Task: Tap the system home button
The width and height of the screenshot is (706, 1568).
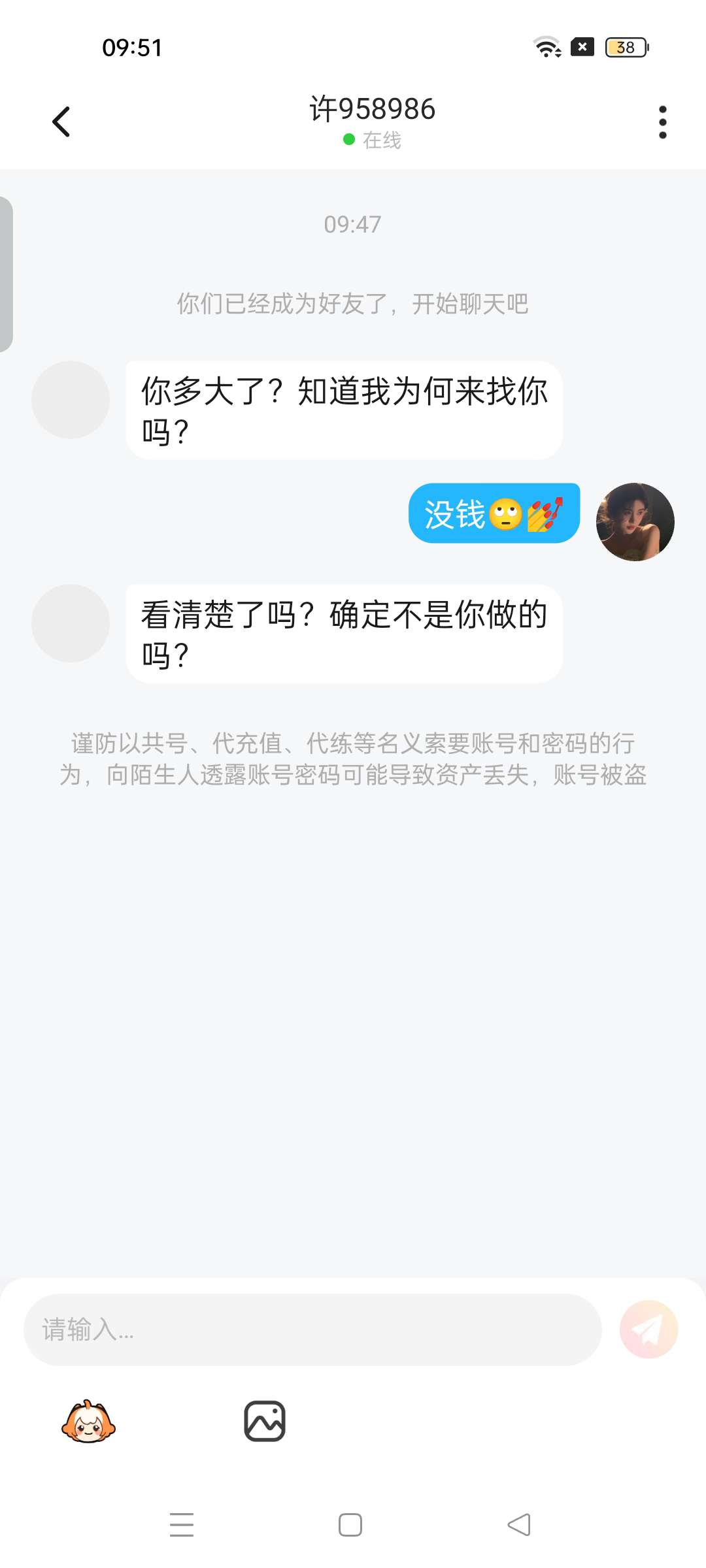Action: click(350, 1525)
